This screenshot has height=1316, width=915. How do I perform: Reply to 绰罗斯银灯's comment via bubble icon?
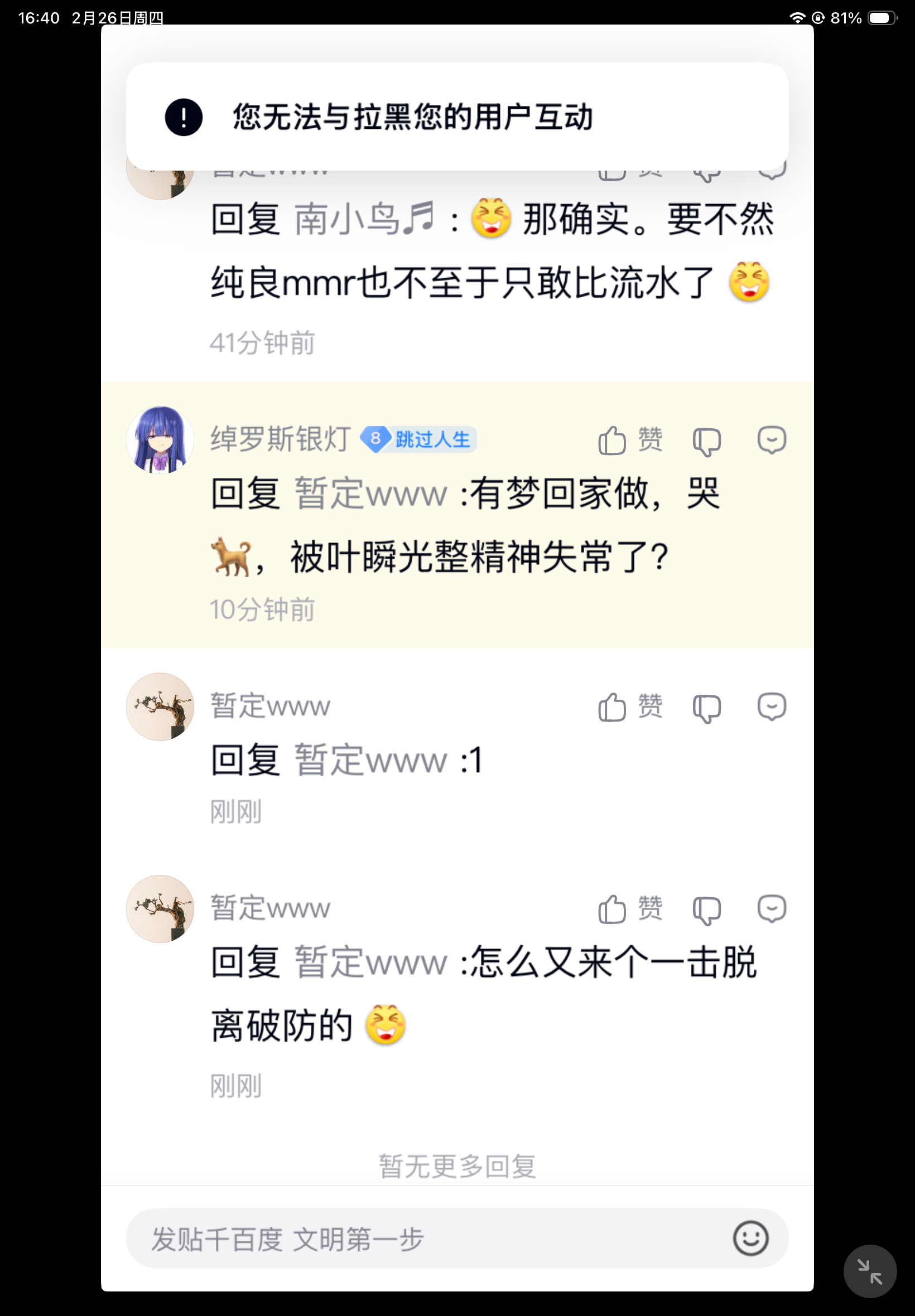coord(771,441)
